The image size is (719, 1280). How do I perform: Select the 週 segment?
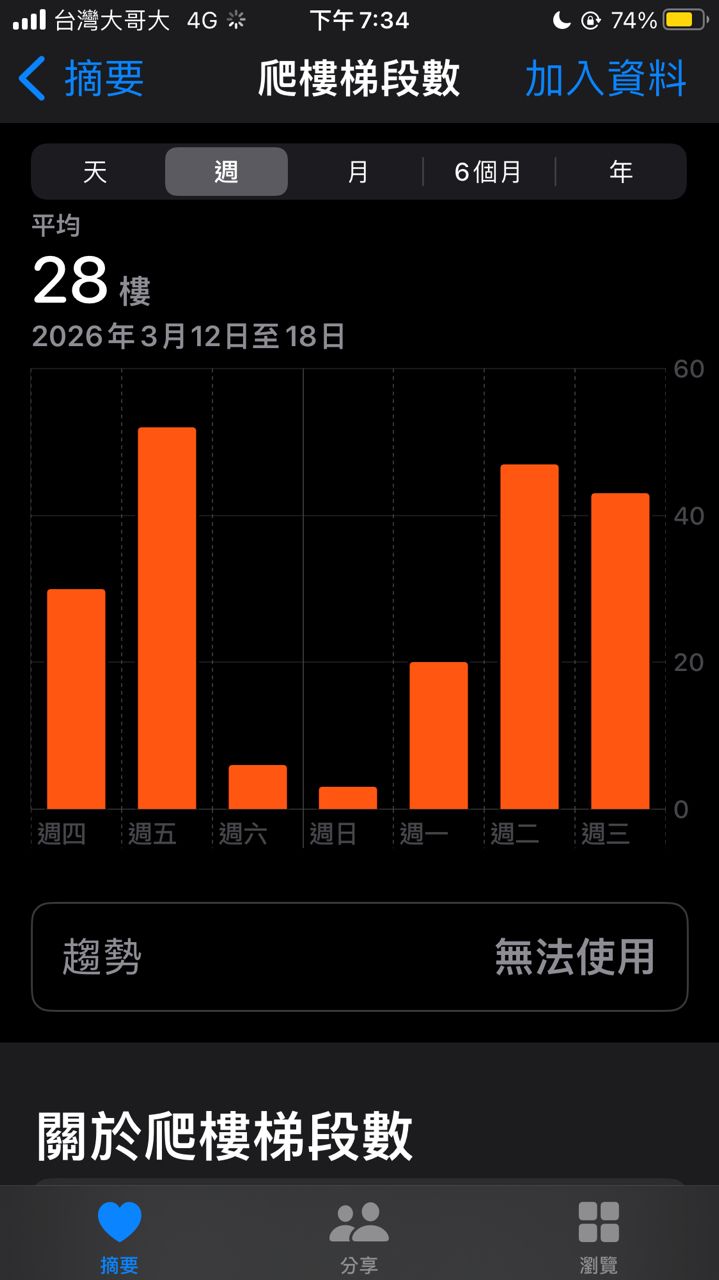(226, 172)
